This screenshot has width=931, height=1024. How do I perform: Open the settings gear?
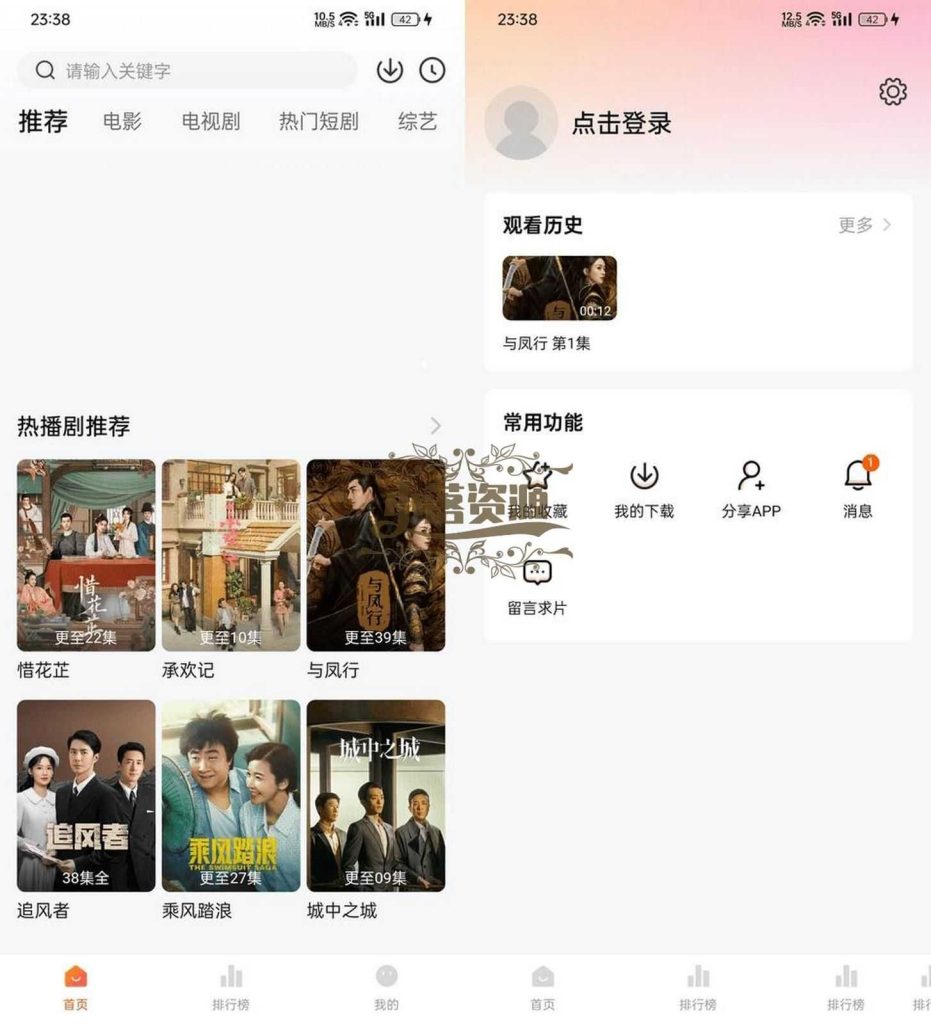pyautogui.click(x=892, y=92)
